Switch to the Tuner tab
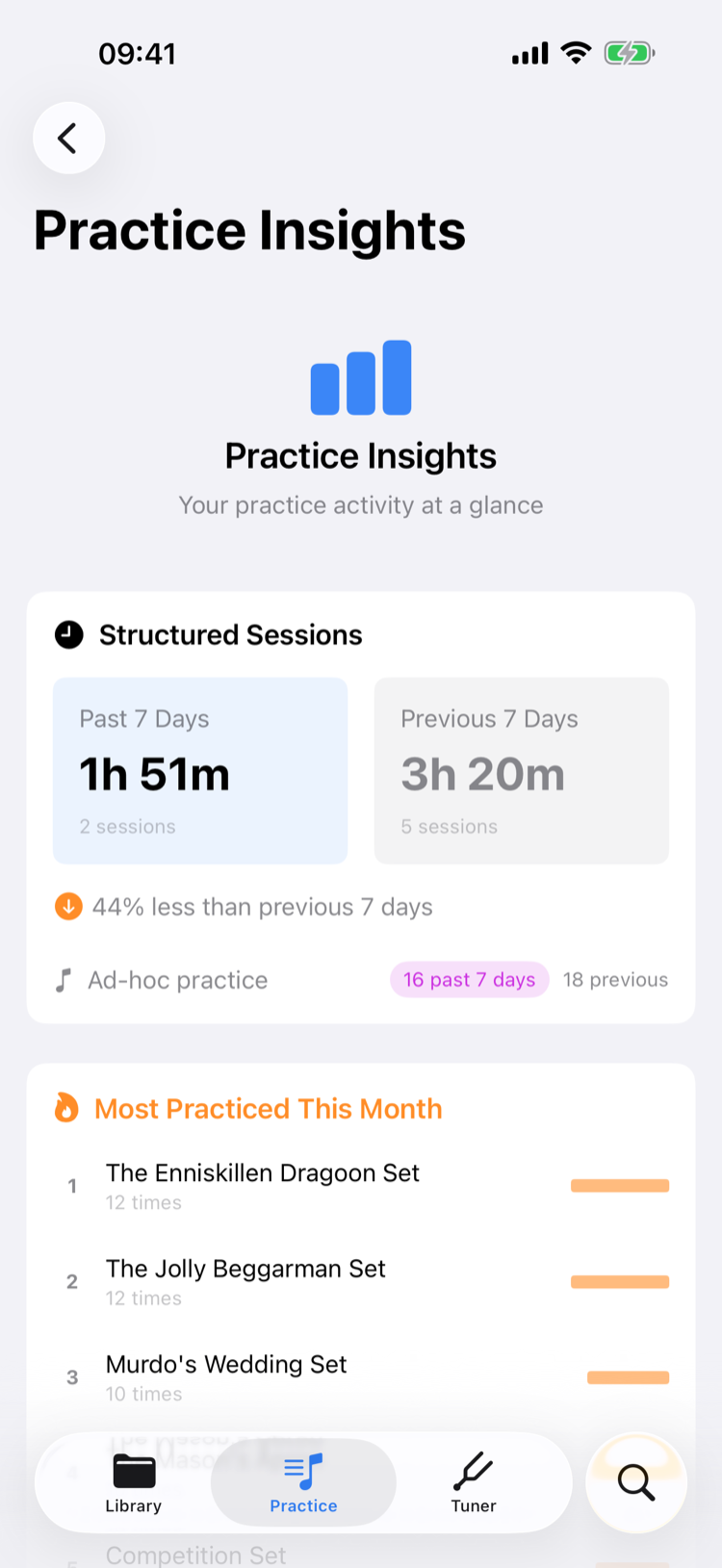The image size is (722, 1568). coord(473,1482)
